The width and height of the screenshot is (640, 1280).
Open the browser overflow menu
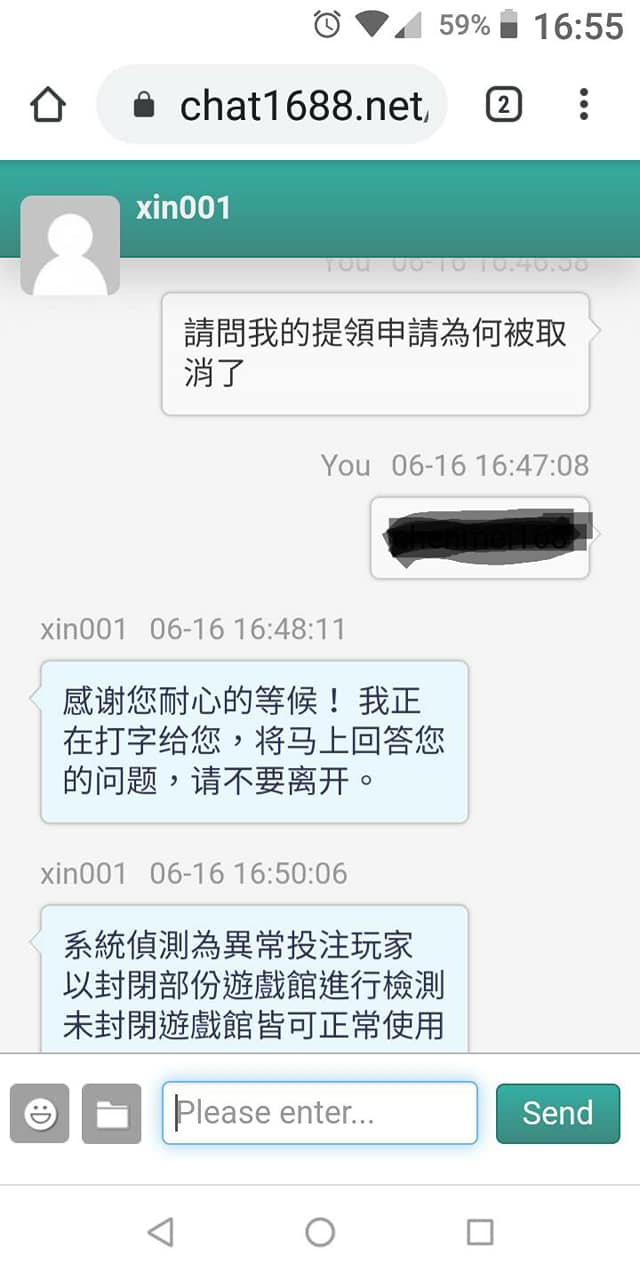(584, 104)
